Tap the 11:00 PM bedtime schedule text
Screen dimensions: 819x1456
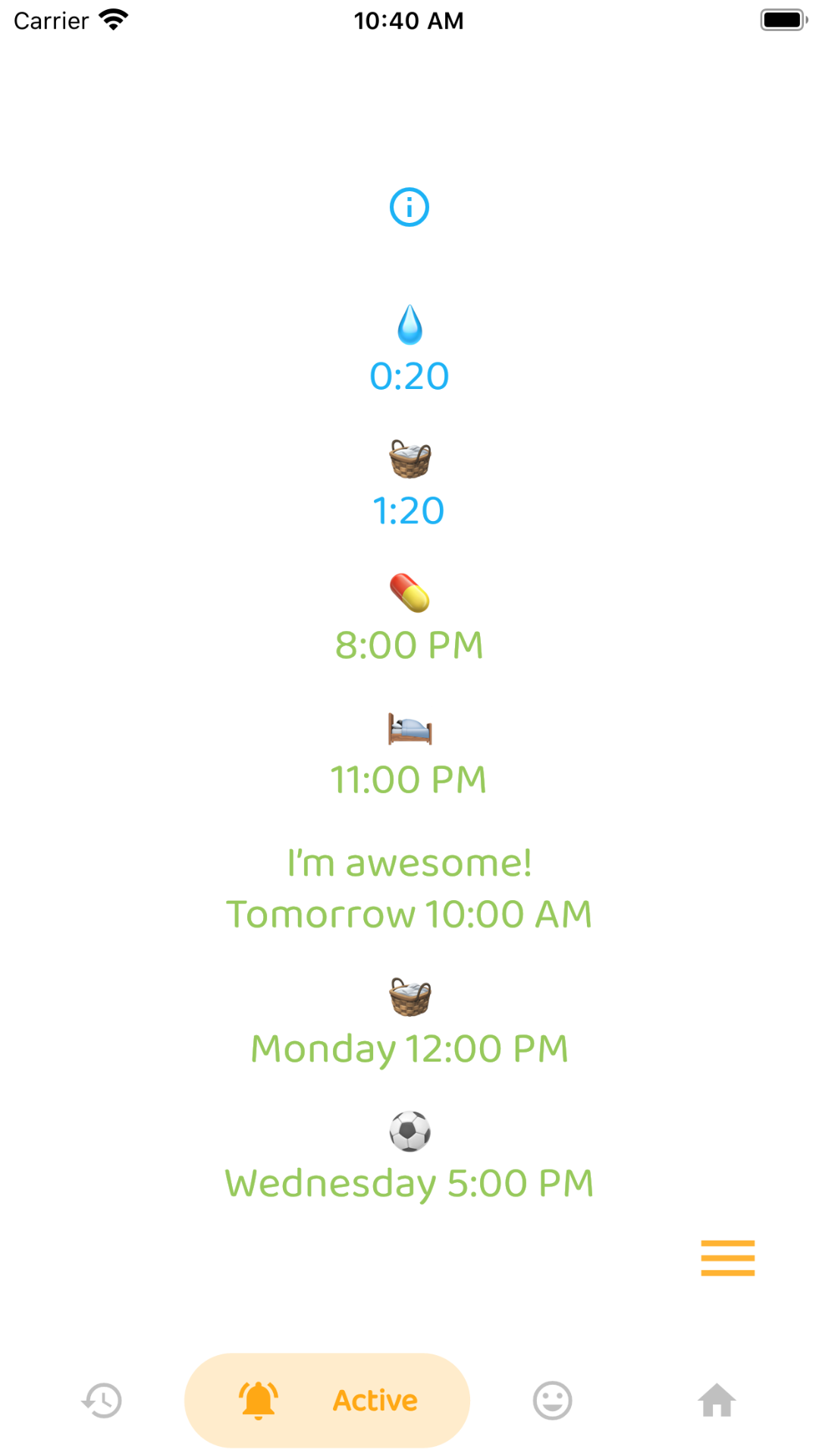tap(409, 779)
